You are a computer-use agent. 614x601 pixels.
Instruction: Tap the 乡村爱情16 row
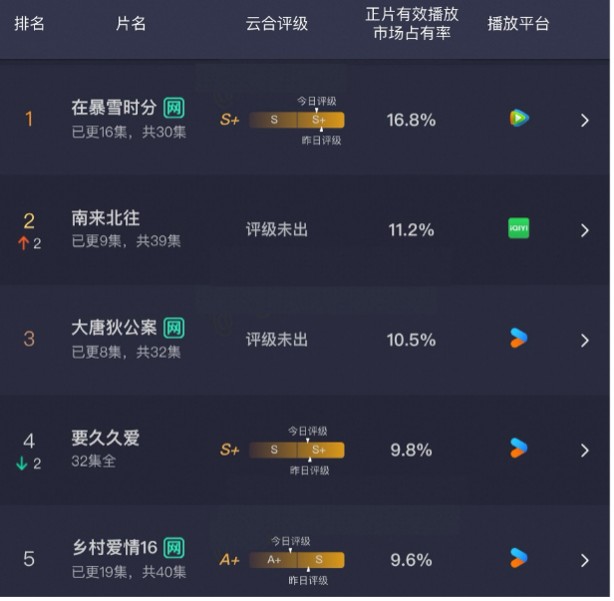tap(585, 560)
